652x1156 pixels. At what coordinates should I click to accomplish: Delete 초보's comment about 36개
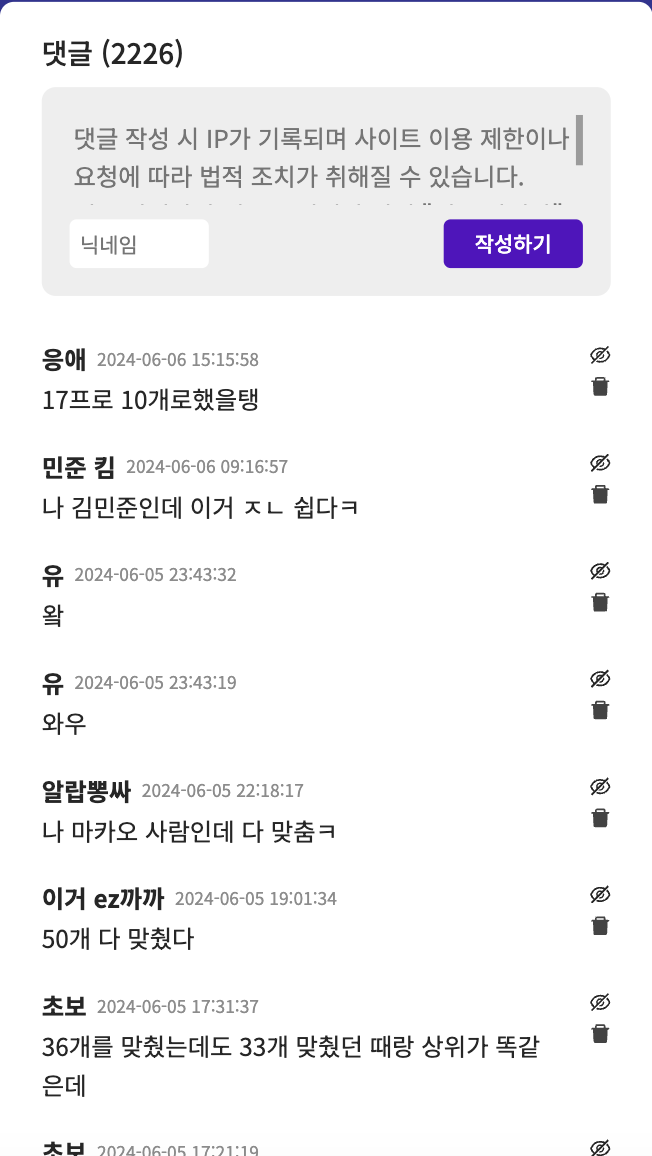point(600,1032)
